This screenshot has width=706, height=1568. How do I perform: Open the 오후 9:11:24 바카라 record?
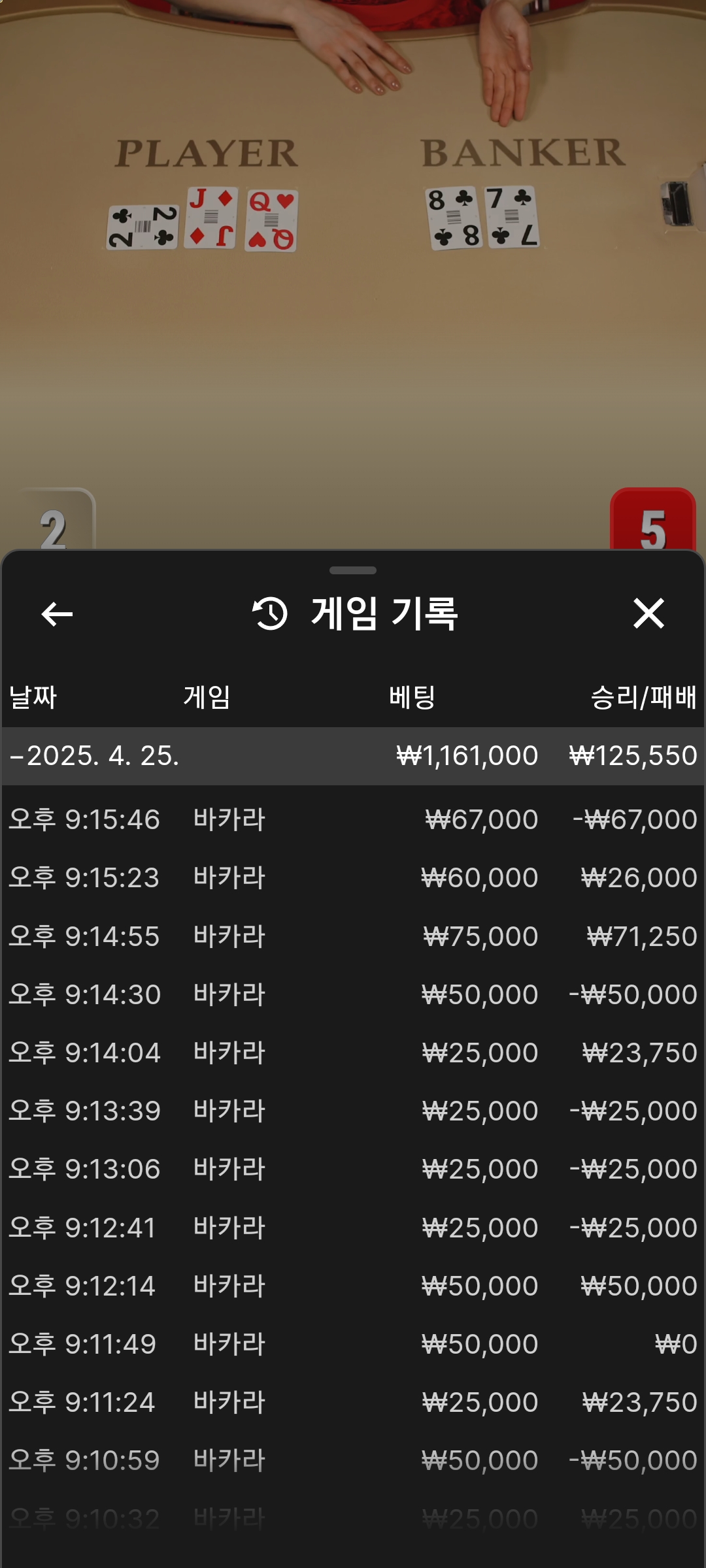[353, 1402]
